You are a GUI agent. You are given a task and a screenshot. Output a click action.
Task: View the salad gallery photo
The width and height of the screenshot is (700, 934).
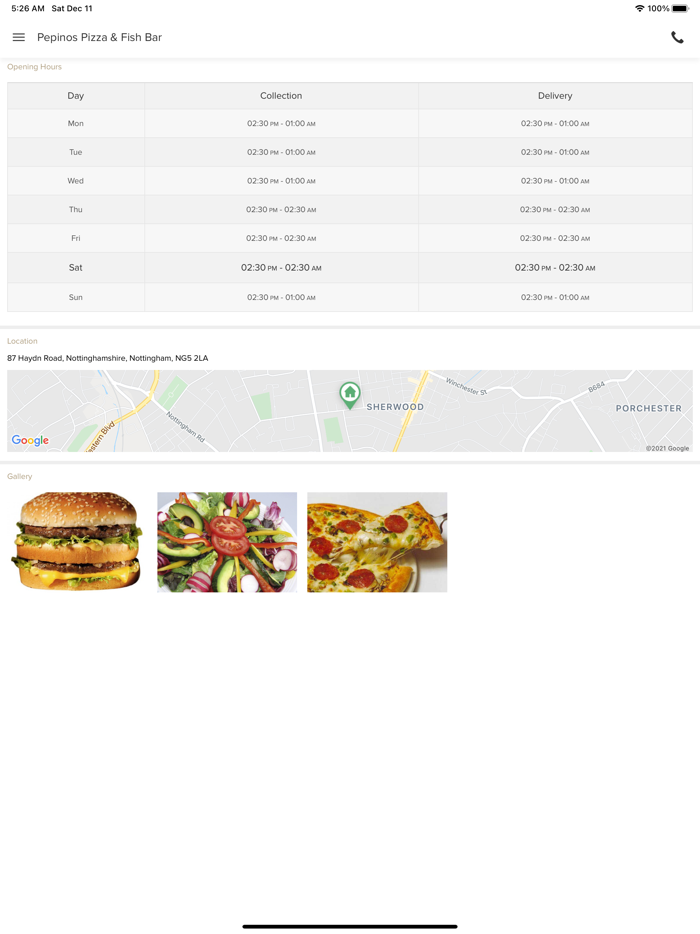pyautogui.click(x=227, y=542)
